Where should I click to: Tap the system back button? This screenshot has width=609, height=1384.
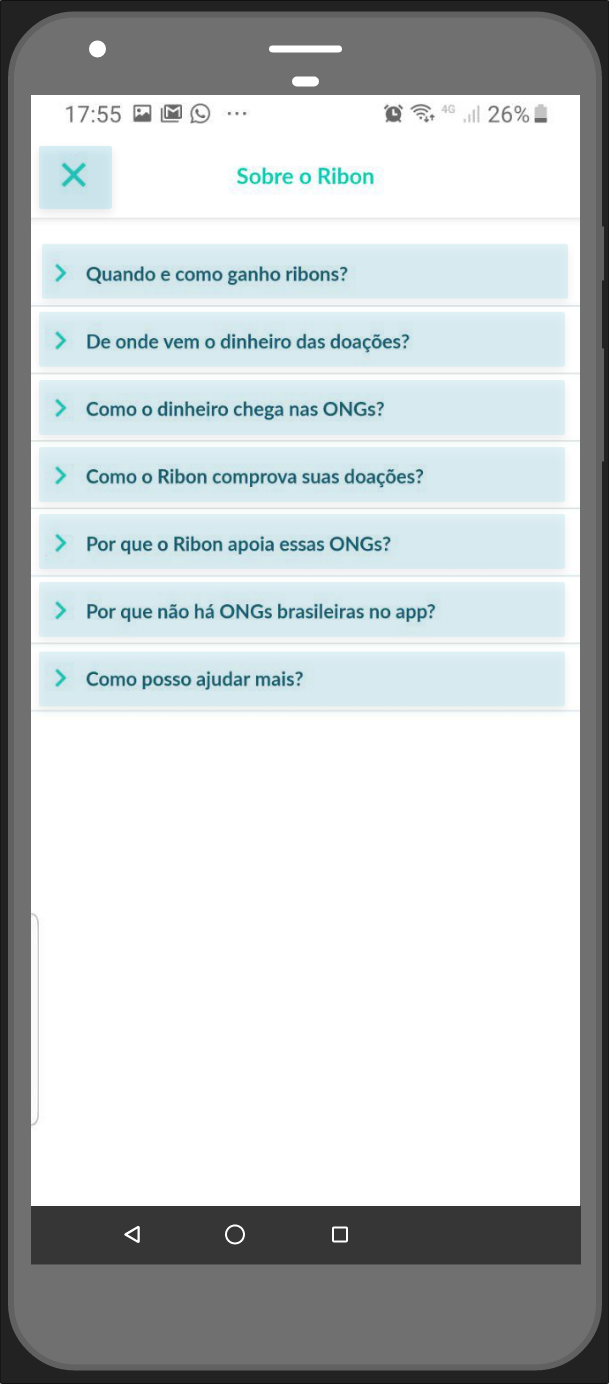132,1235
